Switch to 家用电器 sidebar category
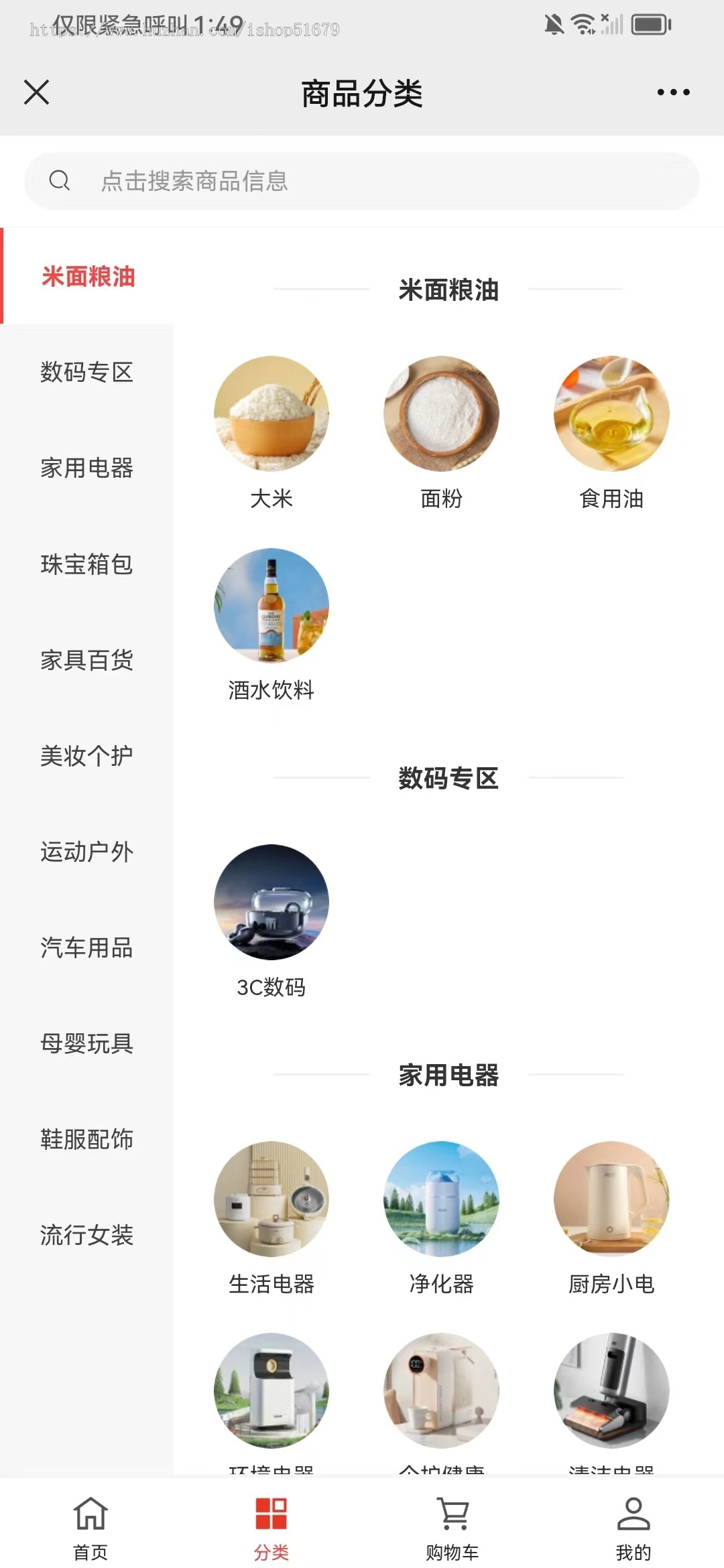Screen dimensions: 724x1568 [87, 468]
